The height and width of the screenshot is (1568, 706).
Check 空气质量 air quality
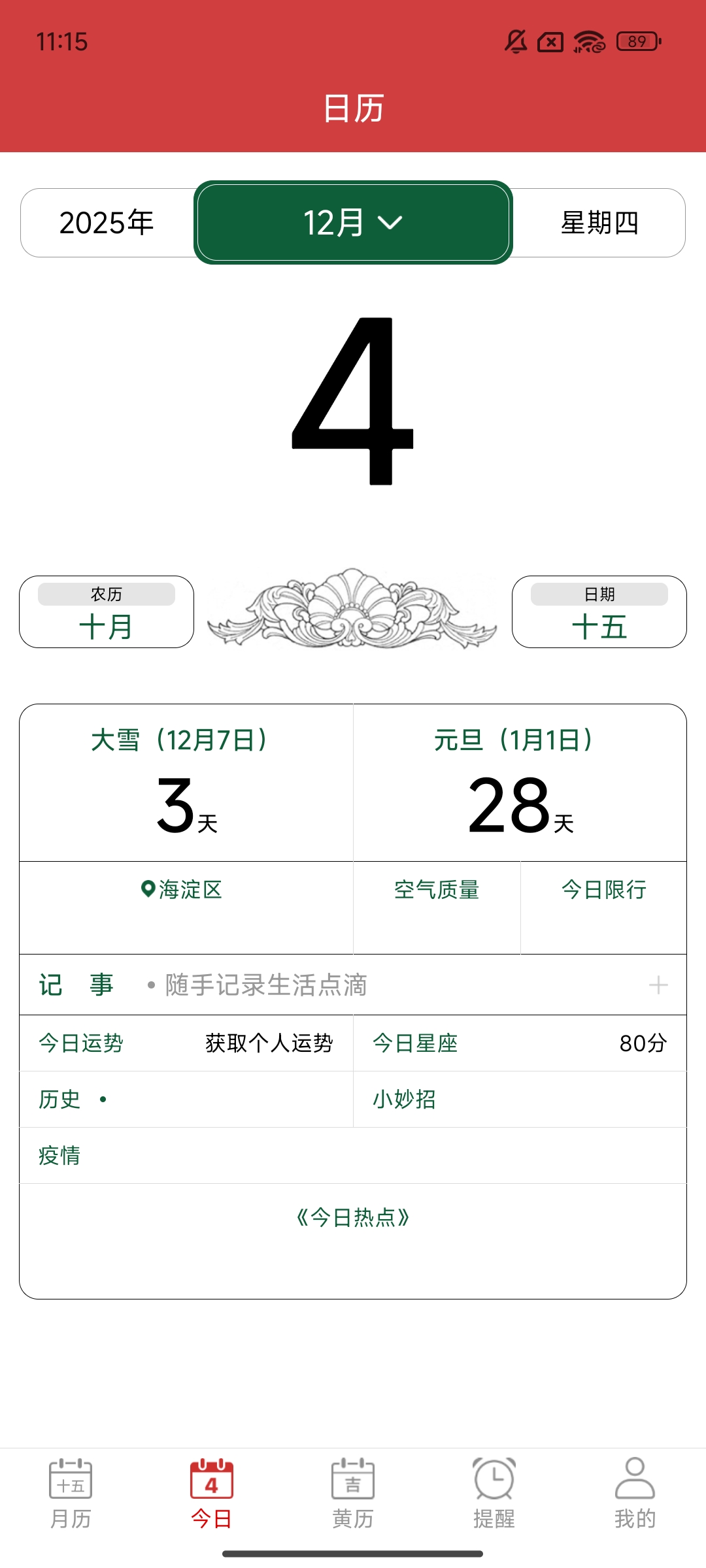(x=437, y=890)
